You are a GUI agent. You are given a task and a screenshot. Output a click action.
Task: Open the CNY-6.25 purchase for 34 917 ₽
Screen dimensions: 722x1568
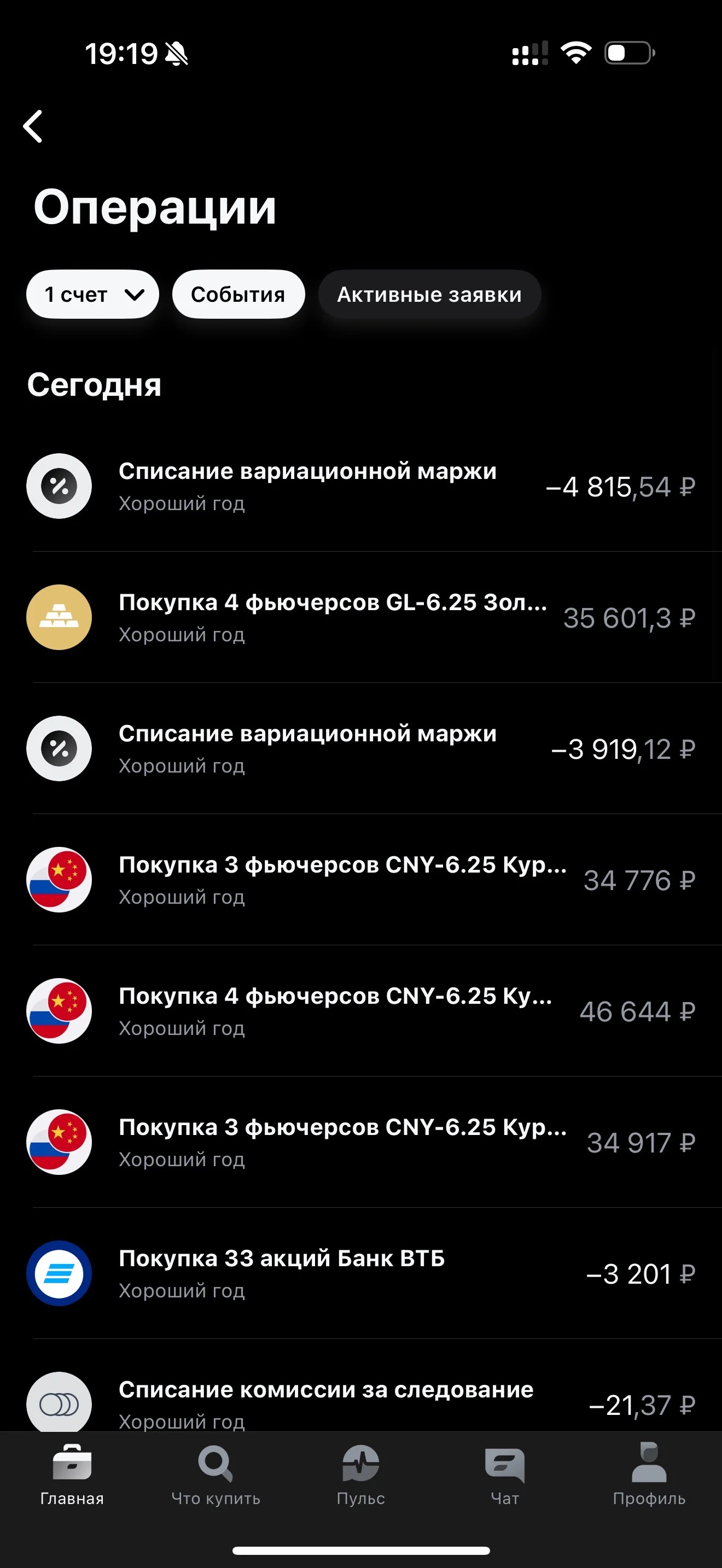(361, 1142)
